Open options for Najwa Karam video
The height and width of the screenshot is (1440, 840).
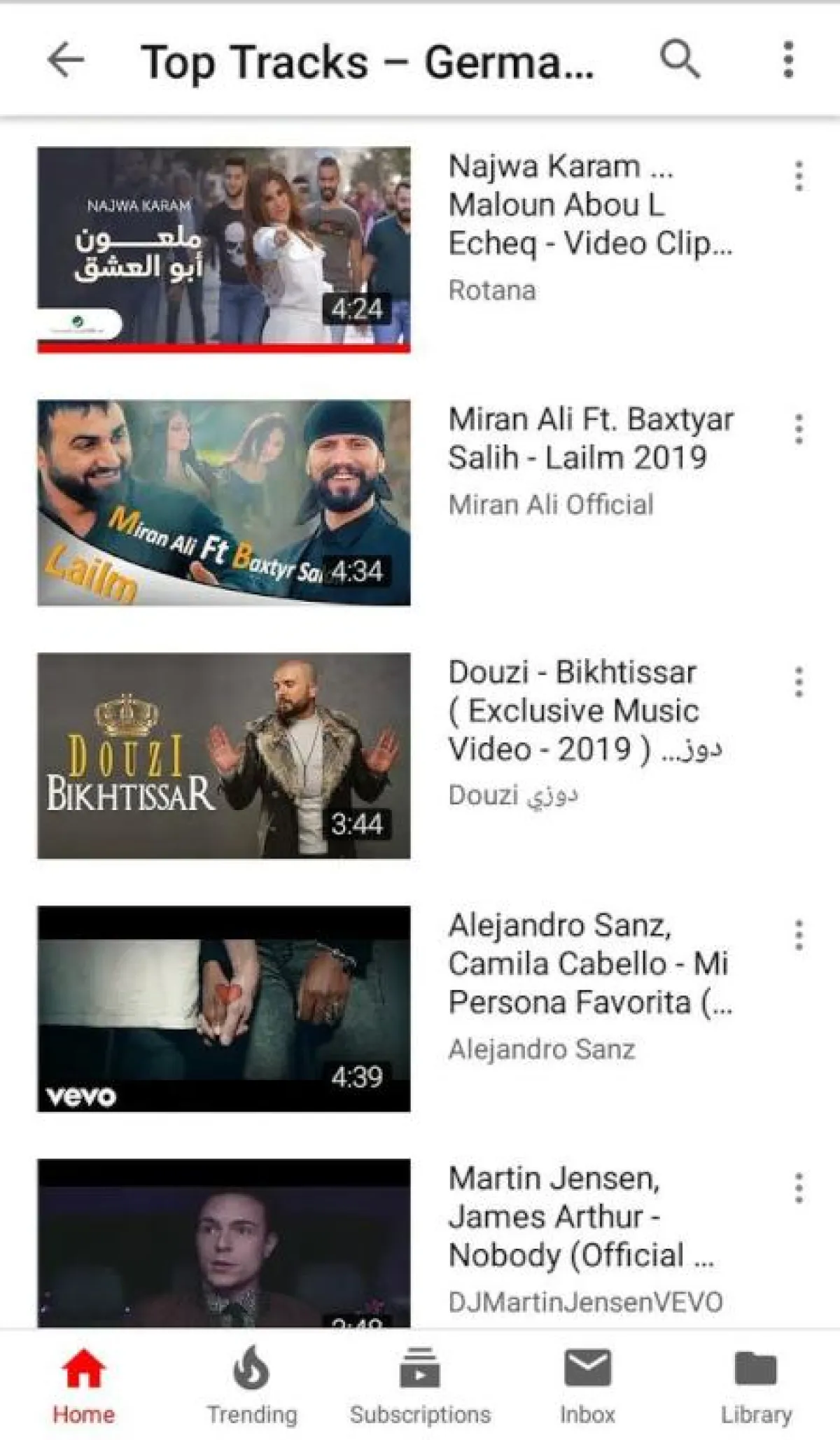point(799,176)
